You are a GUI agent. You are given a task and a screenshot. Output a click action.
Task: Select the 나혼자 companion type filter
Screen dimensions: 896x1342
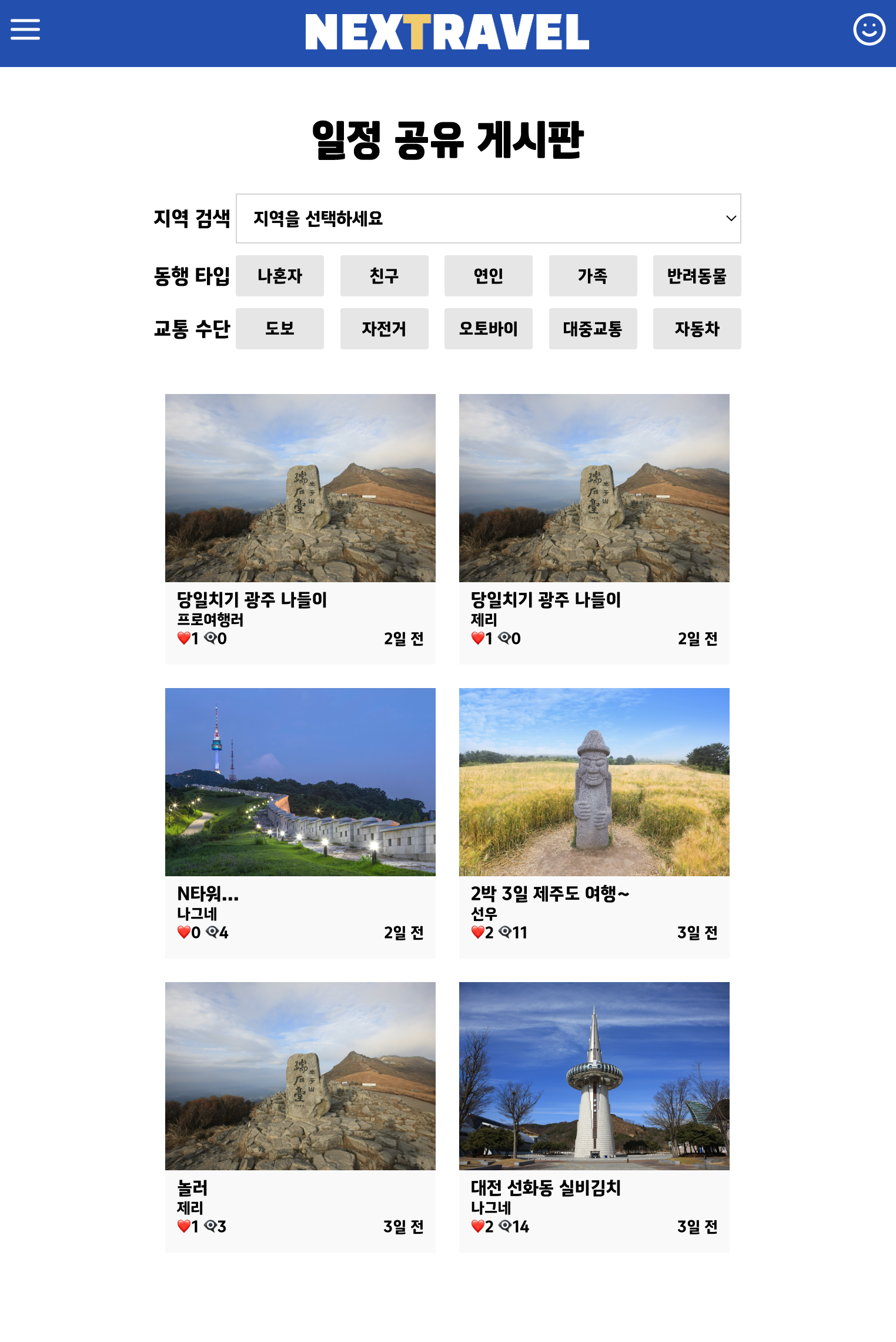279,276
